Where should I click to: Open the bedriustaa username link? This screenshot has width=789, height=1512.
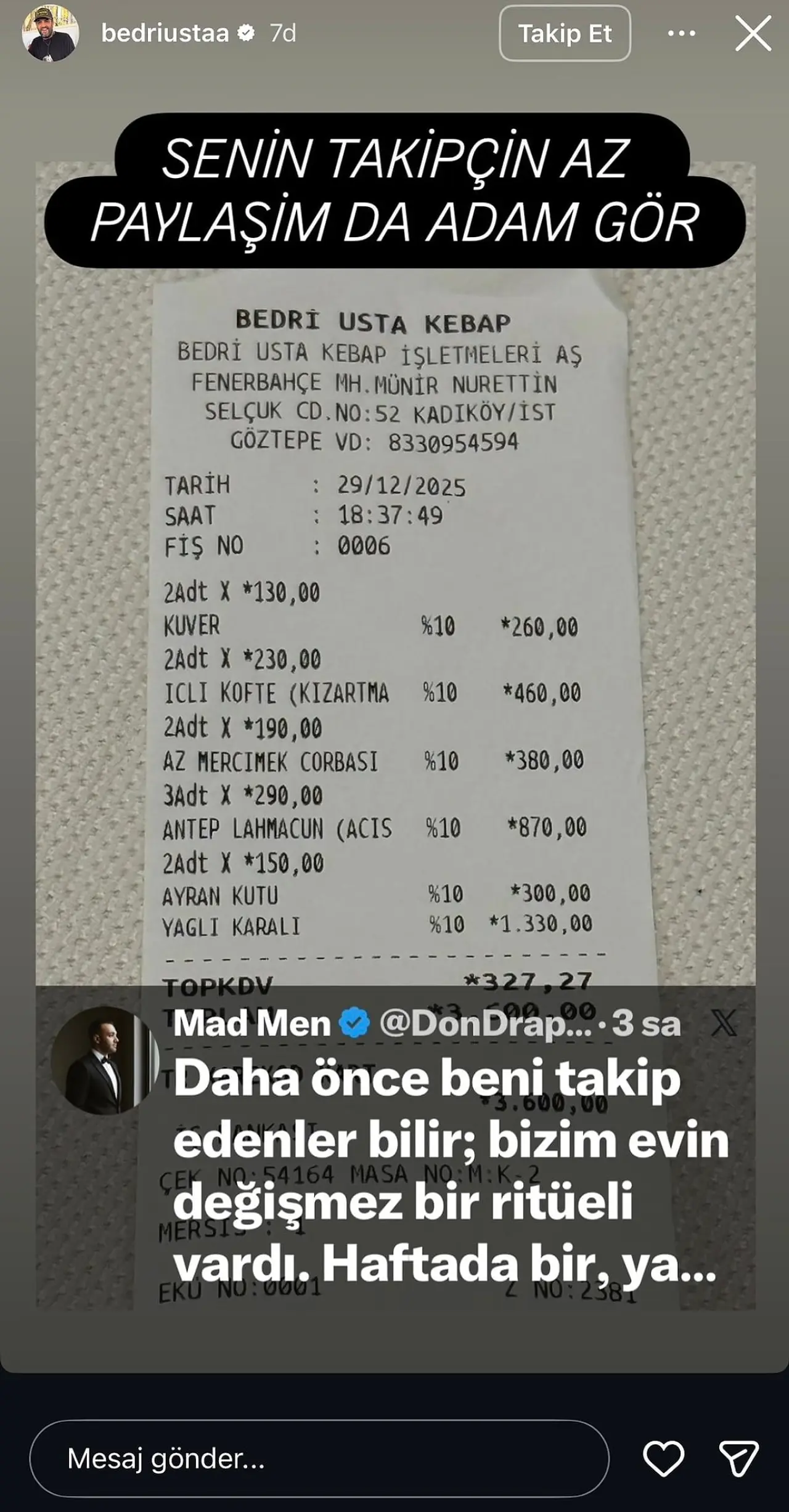[165, 33]
